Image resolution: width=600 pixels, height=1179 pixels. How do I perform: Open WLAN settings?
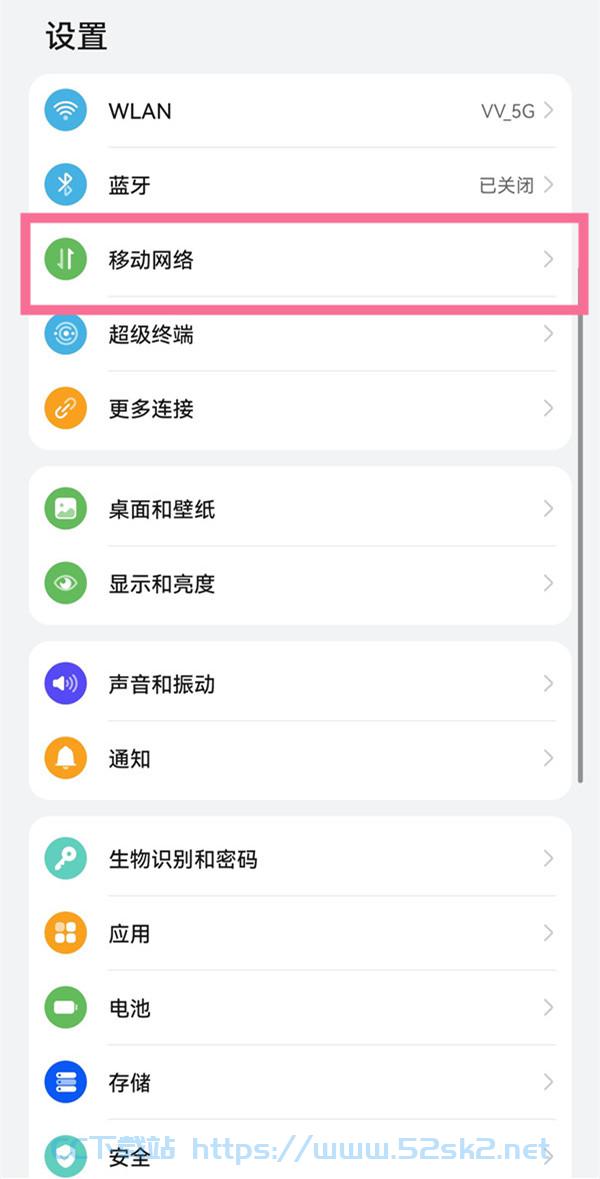pyautogui.click(x=300, y=111)
